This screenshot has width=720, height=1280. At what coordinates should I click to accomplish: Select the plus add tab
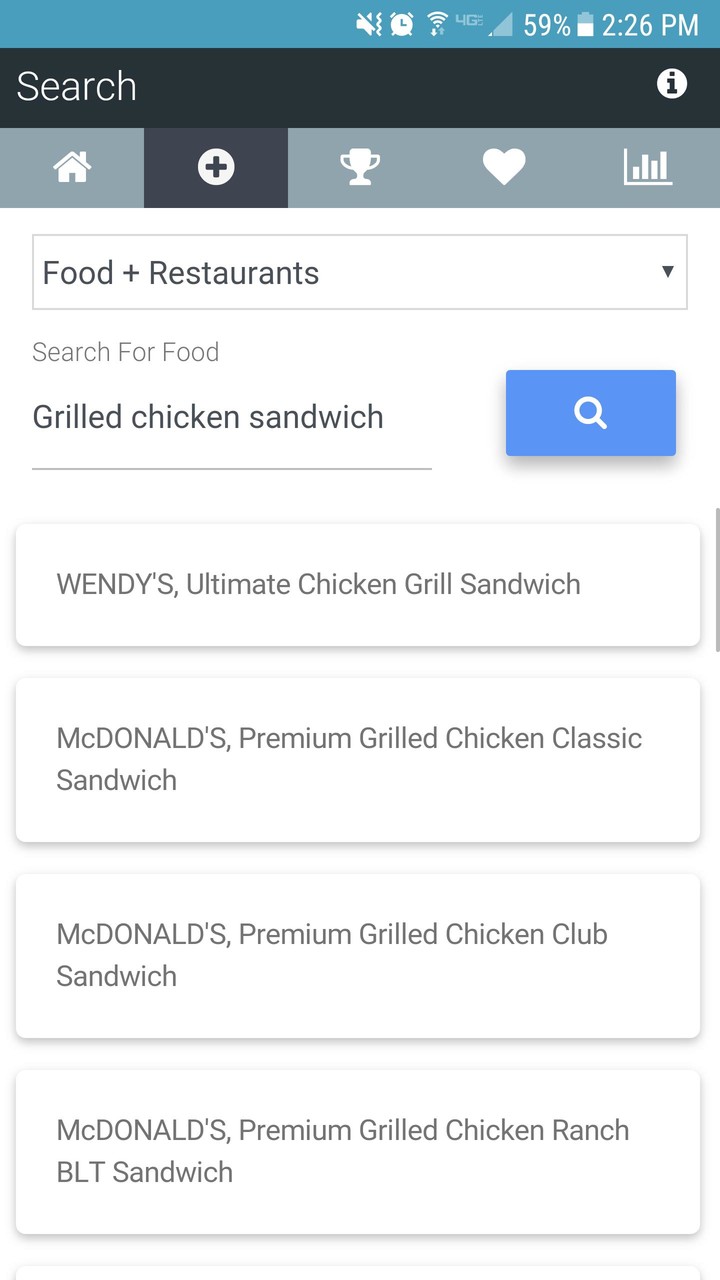[x=216, y=168]
